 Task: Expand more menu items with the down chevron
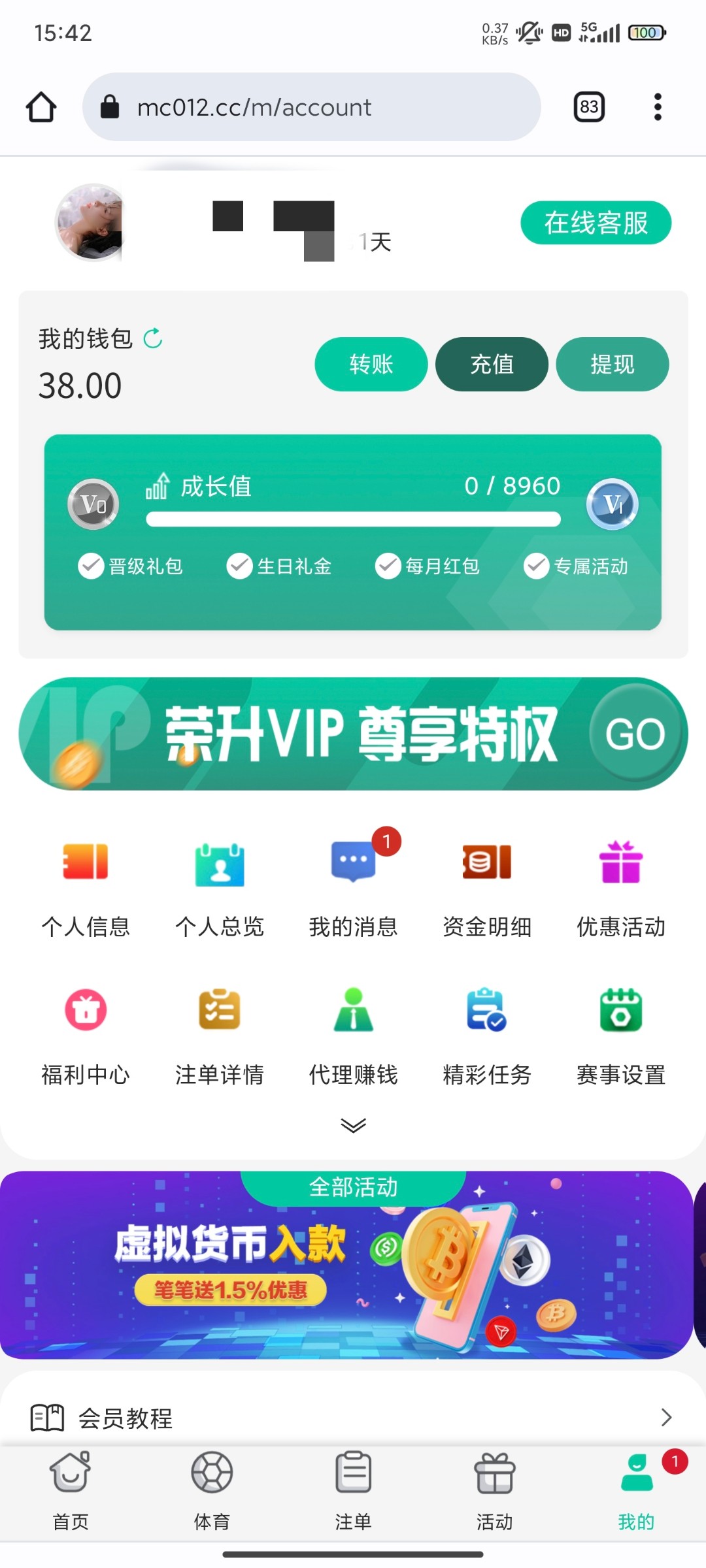coord(353,1125)
